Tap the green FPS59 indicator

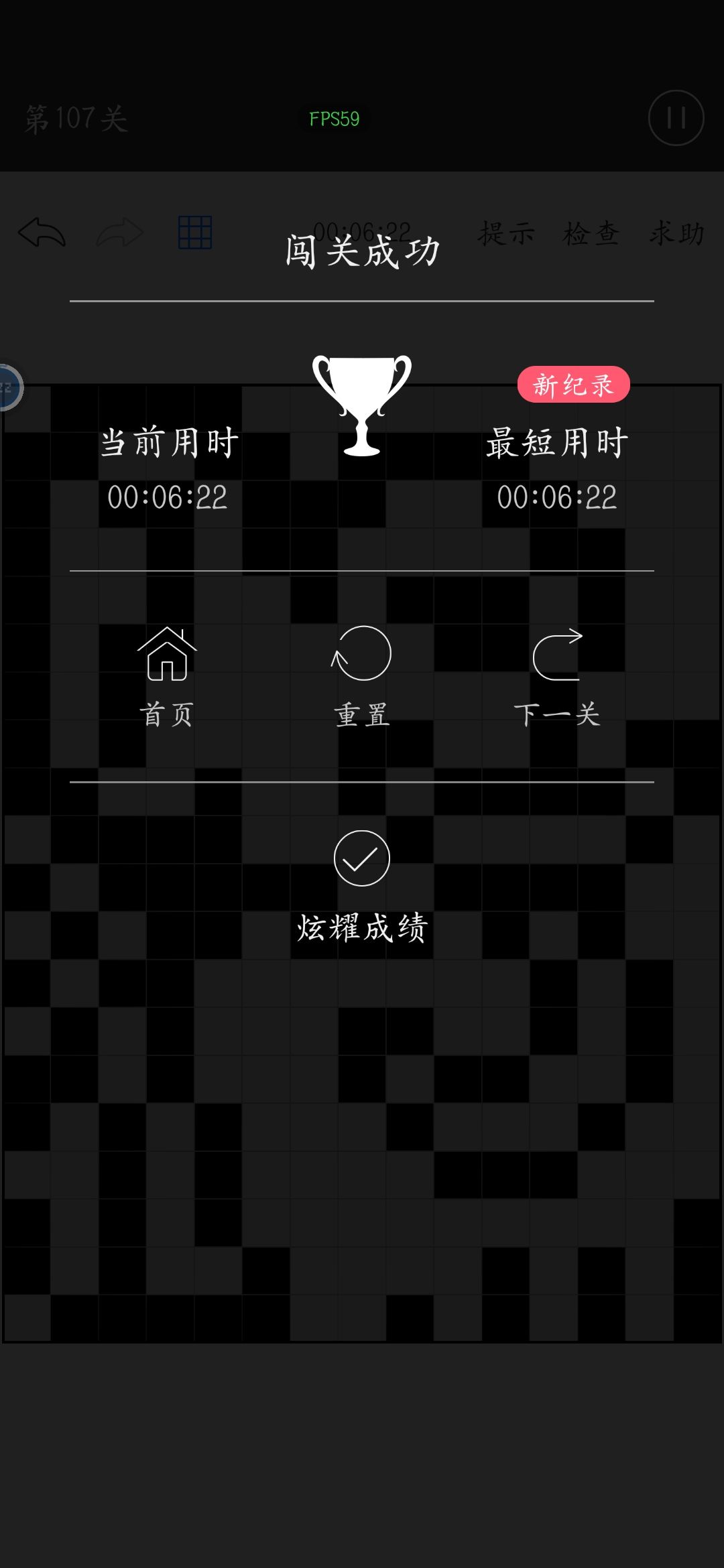click(x=333, y=119)
